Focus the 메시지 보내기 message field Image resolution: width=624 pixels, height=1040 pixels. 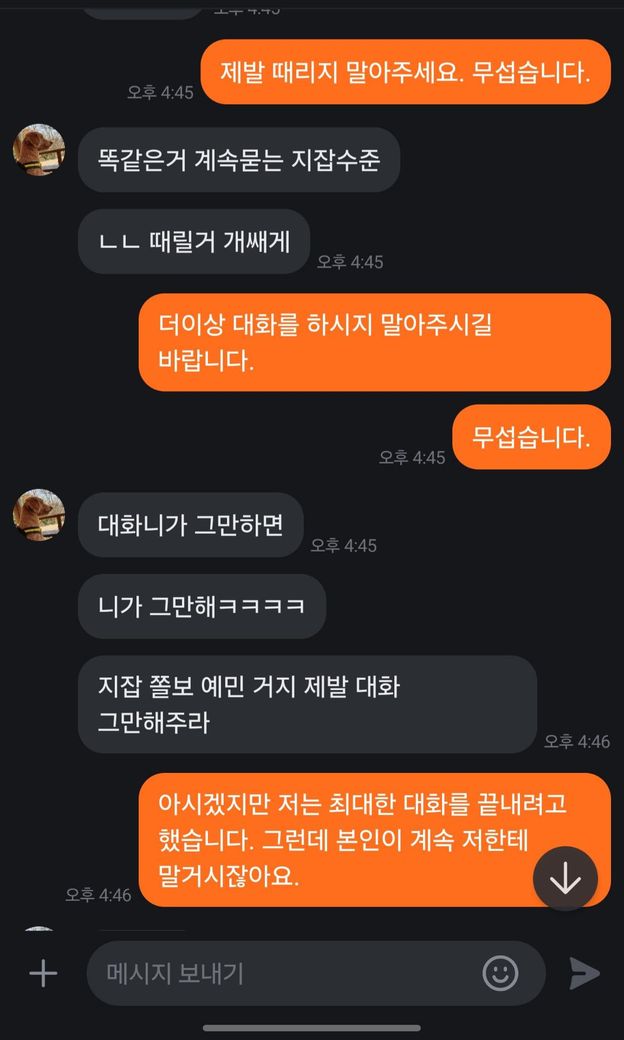280,973
